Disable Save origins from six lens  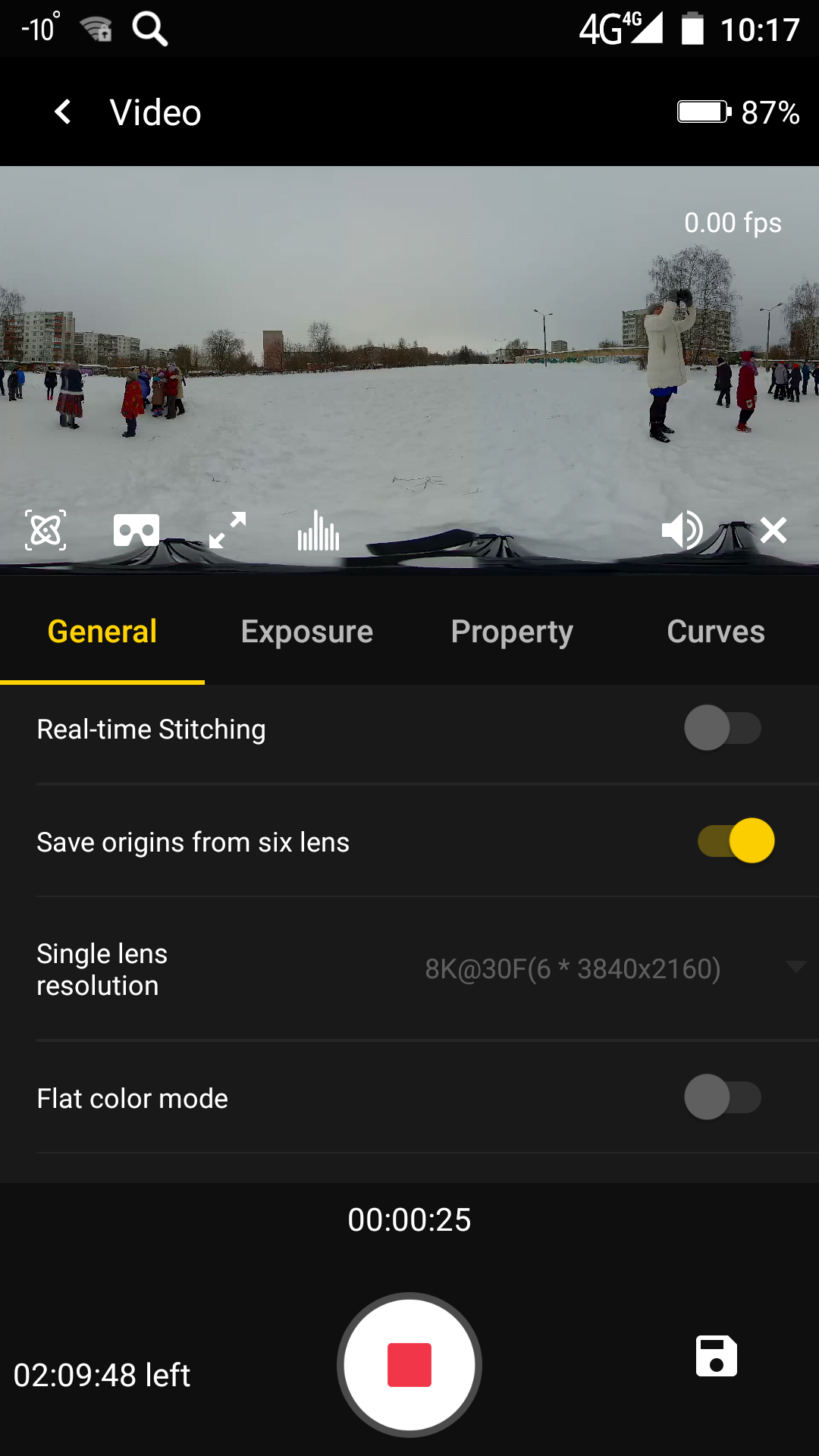coord(736,841)
